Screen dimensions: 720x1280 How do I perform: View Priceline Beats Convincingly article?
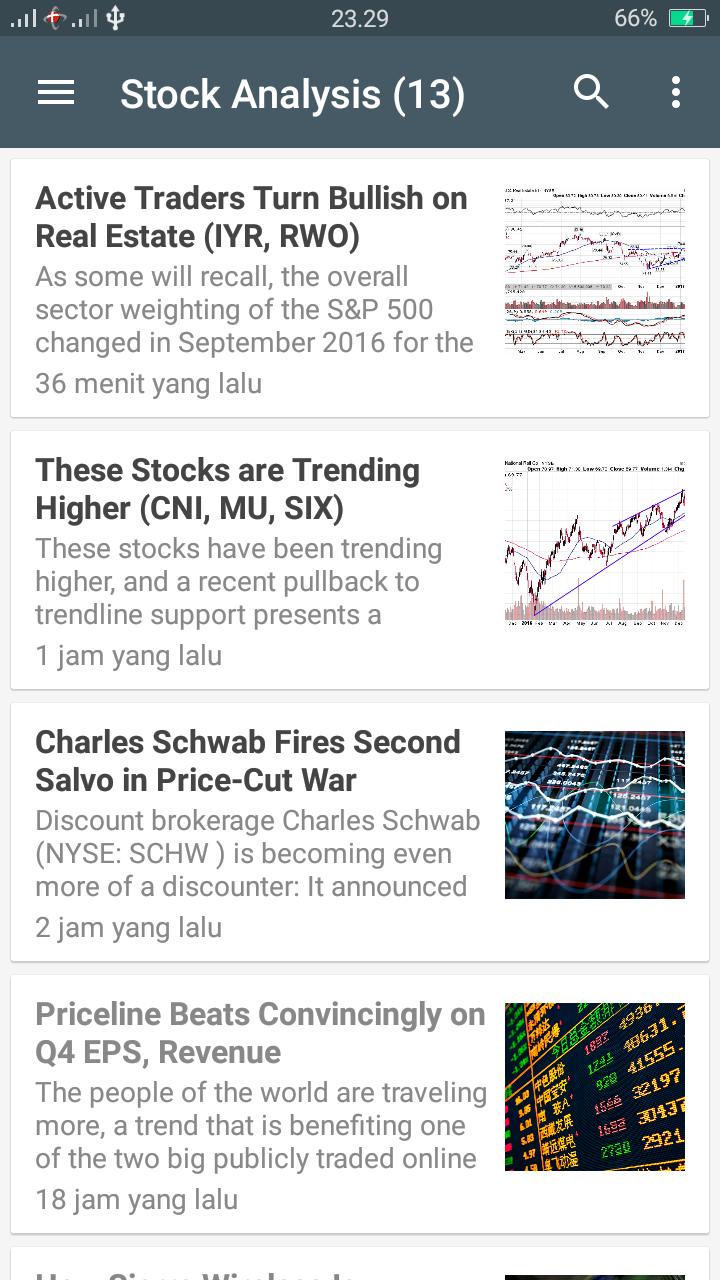[360, 1104]
